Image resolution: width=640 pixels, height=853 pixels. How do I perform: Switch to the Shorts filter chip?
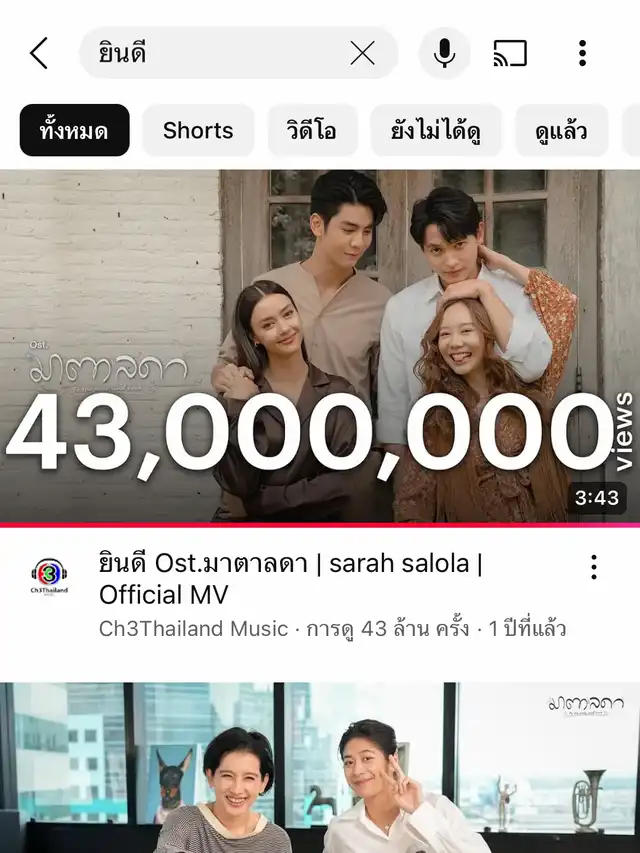198,131
